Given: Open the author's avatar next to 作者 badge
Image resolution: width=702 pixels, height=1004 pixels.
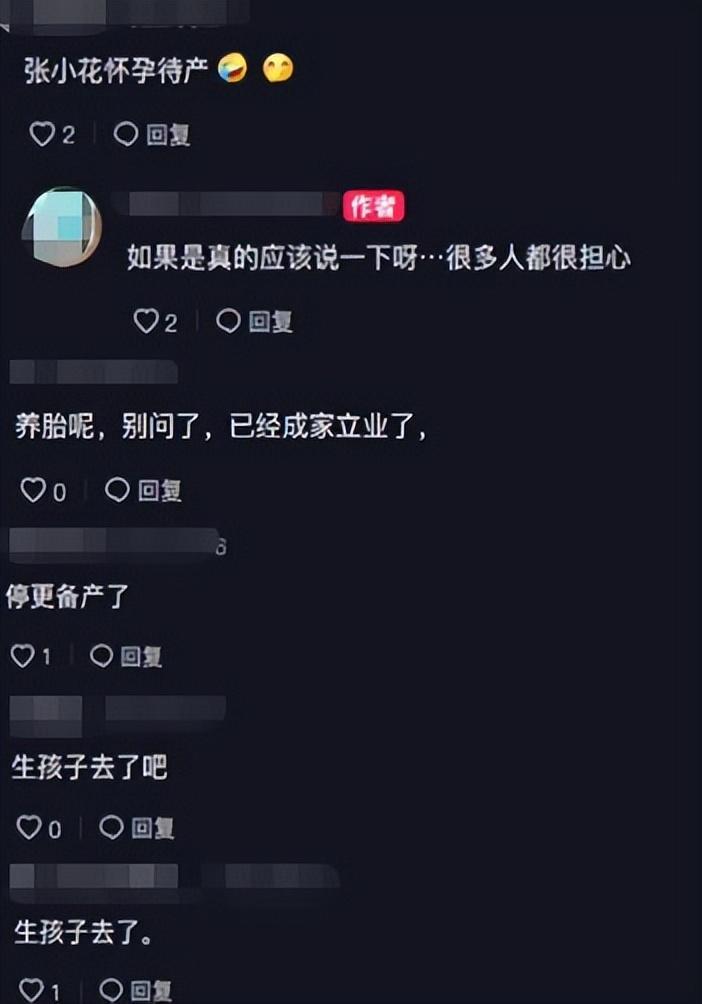Looking at the screenshot, I should coord(62,227).
